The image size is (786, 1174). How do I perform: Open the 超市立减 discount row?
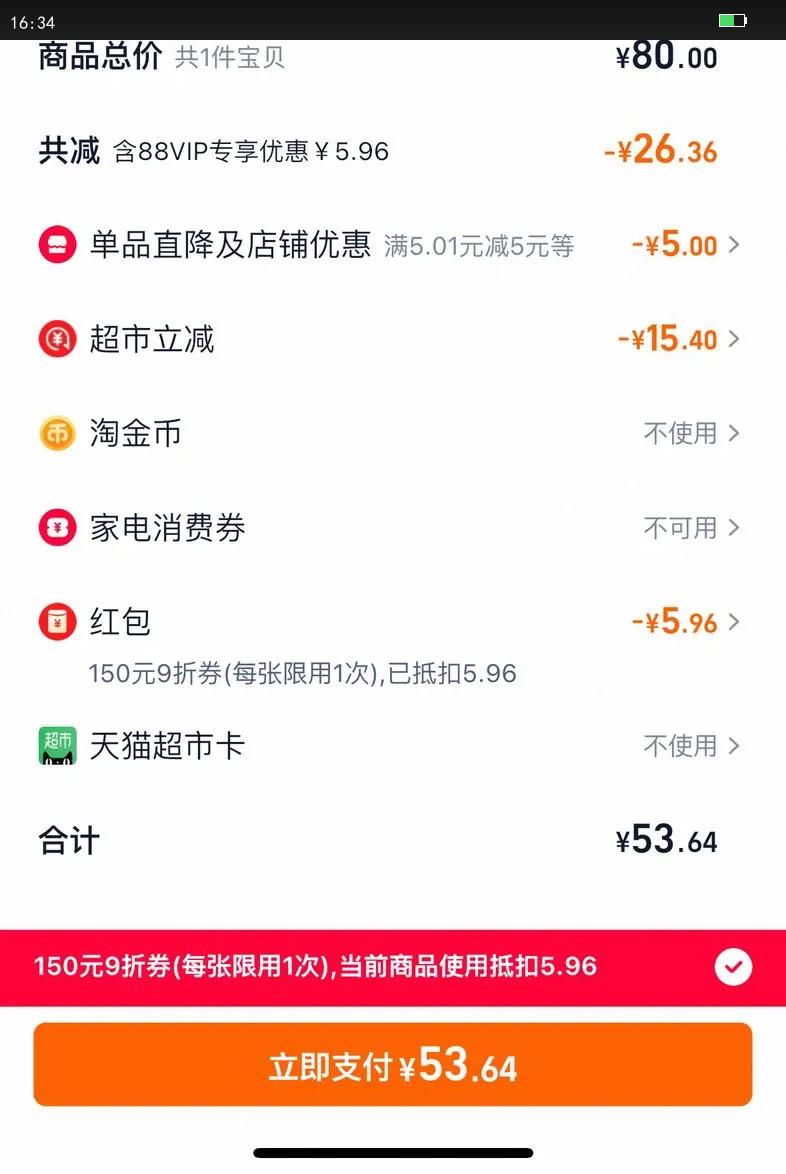click(390, 339)
